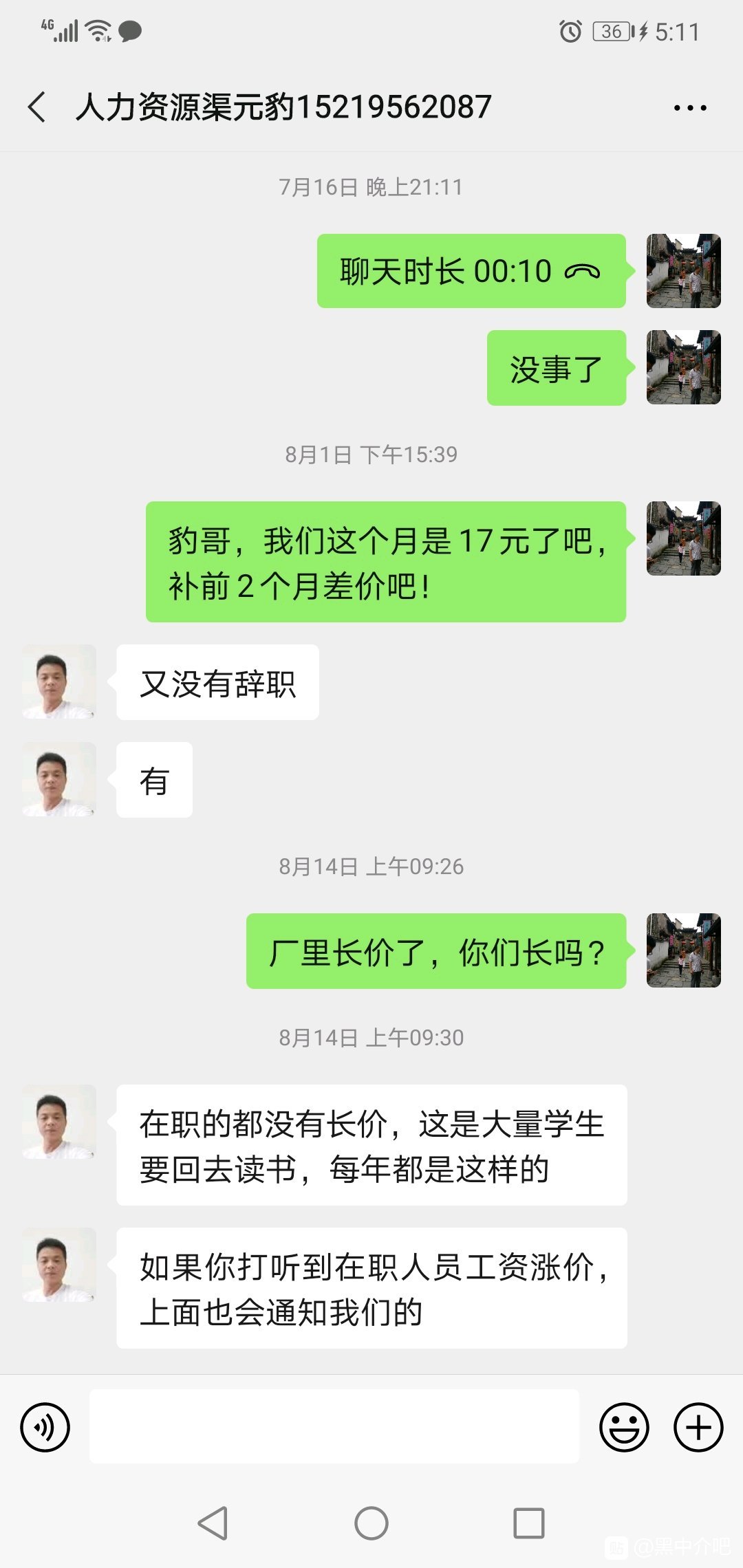
Task: Open the plus attachment menu
Action: pyautogui.click(x=698, y=1427)
